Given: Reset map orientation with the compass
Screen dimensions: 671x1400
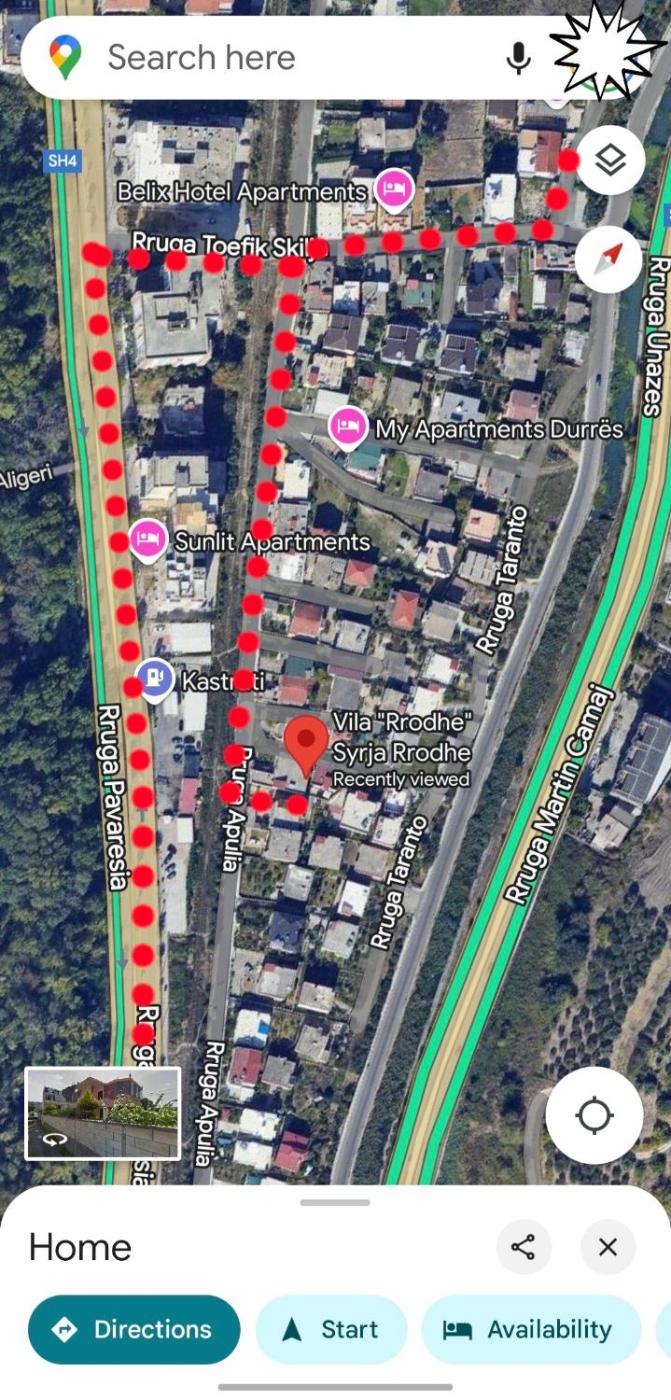Looking at the screenshot, I should (x=609, y=259).
